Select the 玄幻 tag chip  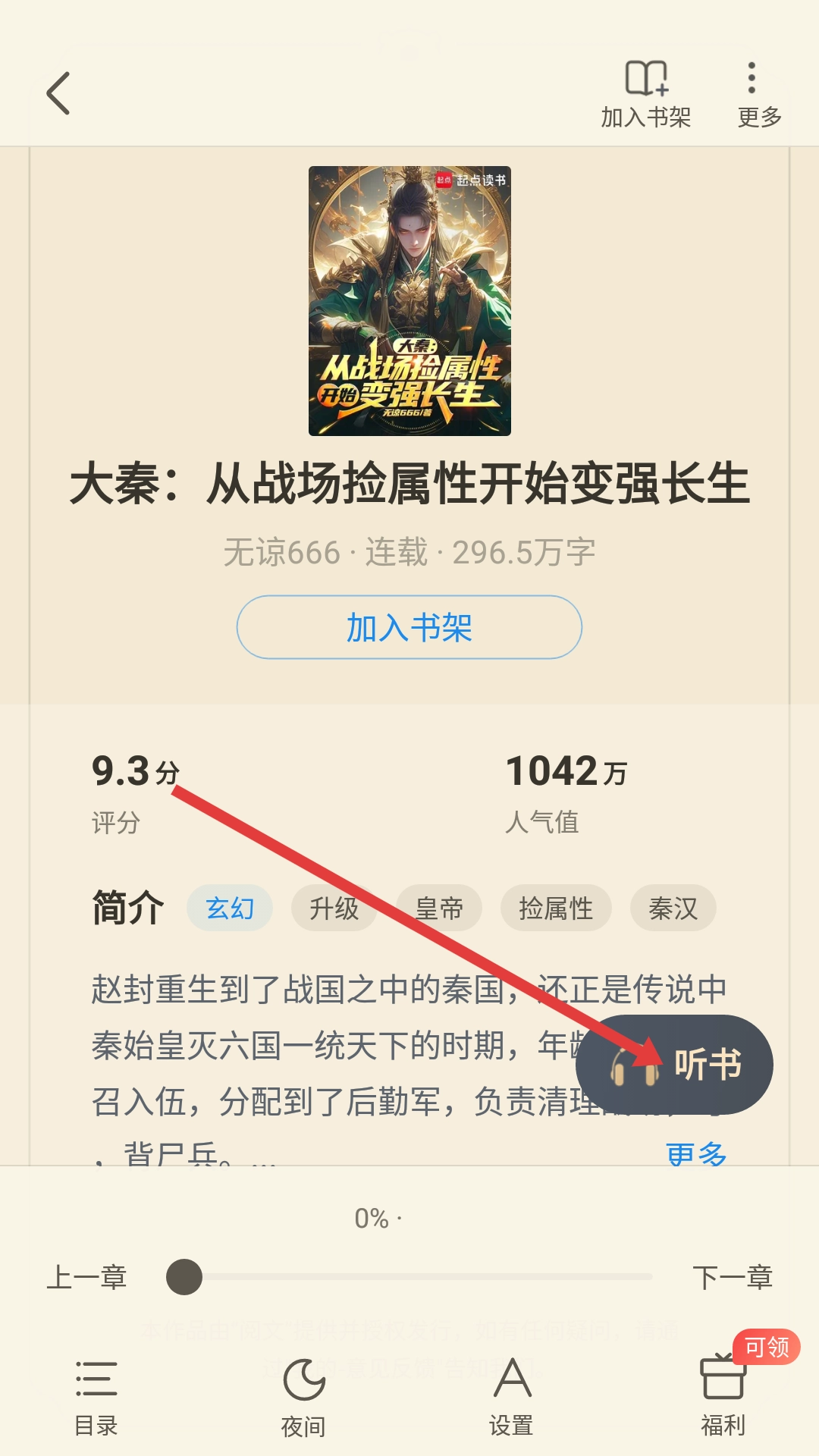pos(230,908)
